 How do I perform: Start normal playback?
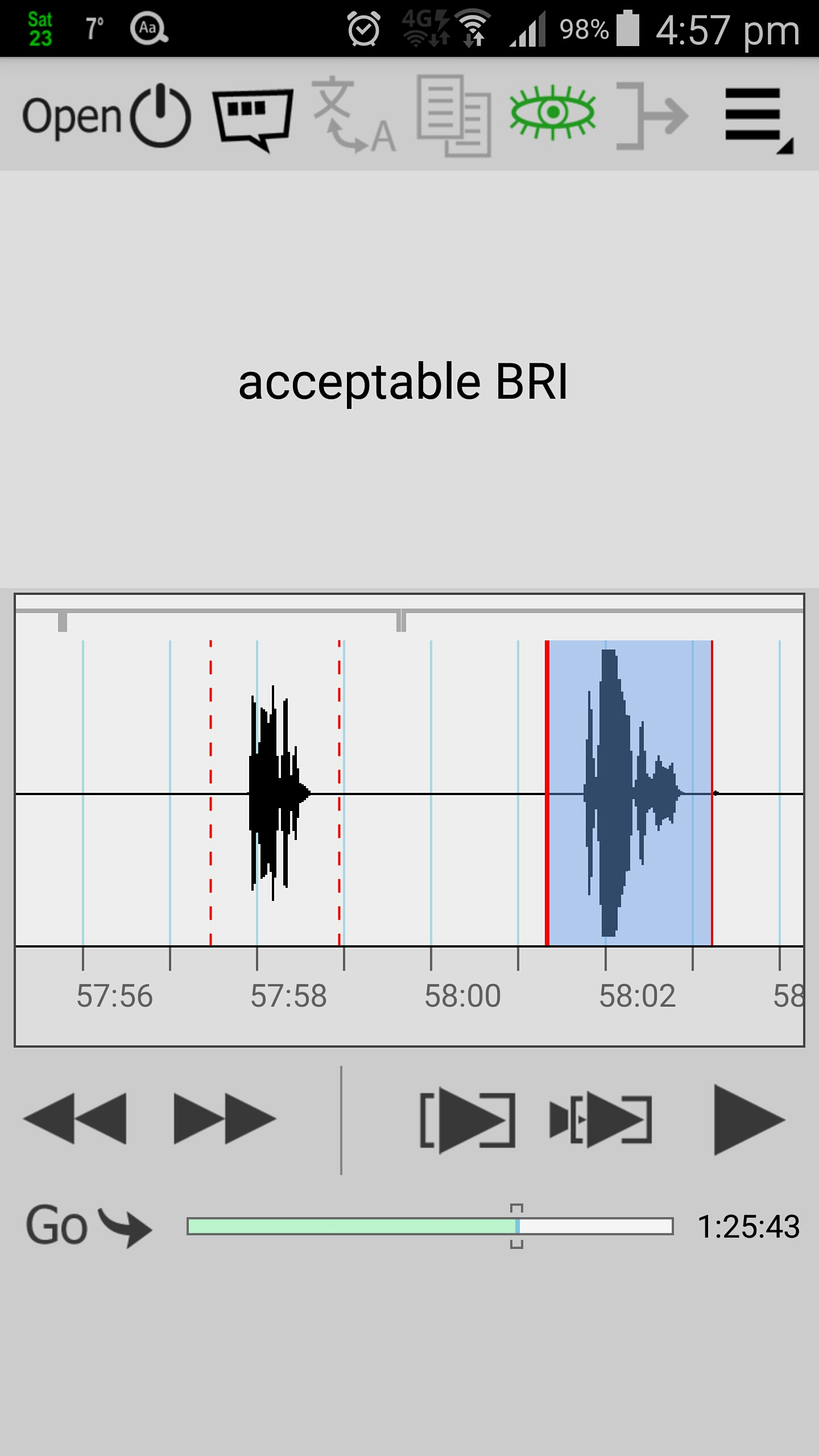coord(748,1120)
